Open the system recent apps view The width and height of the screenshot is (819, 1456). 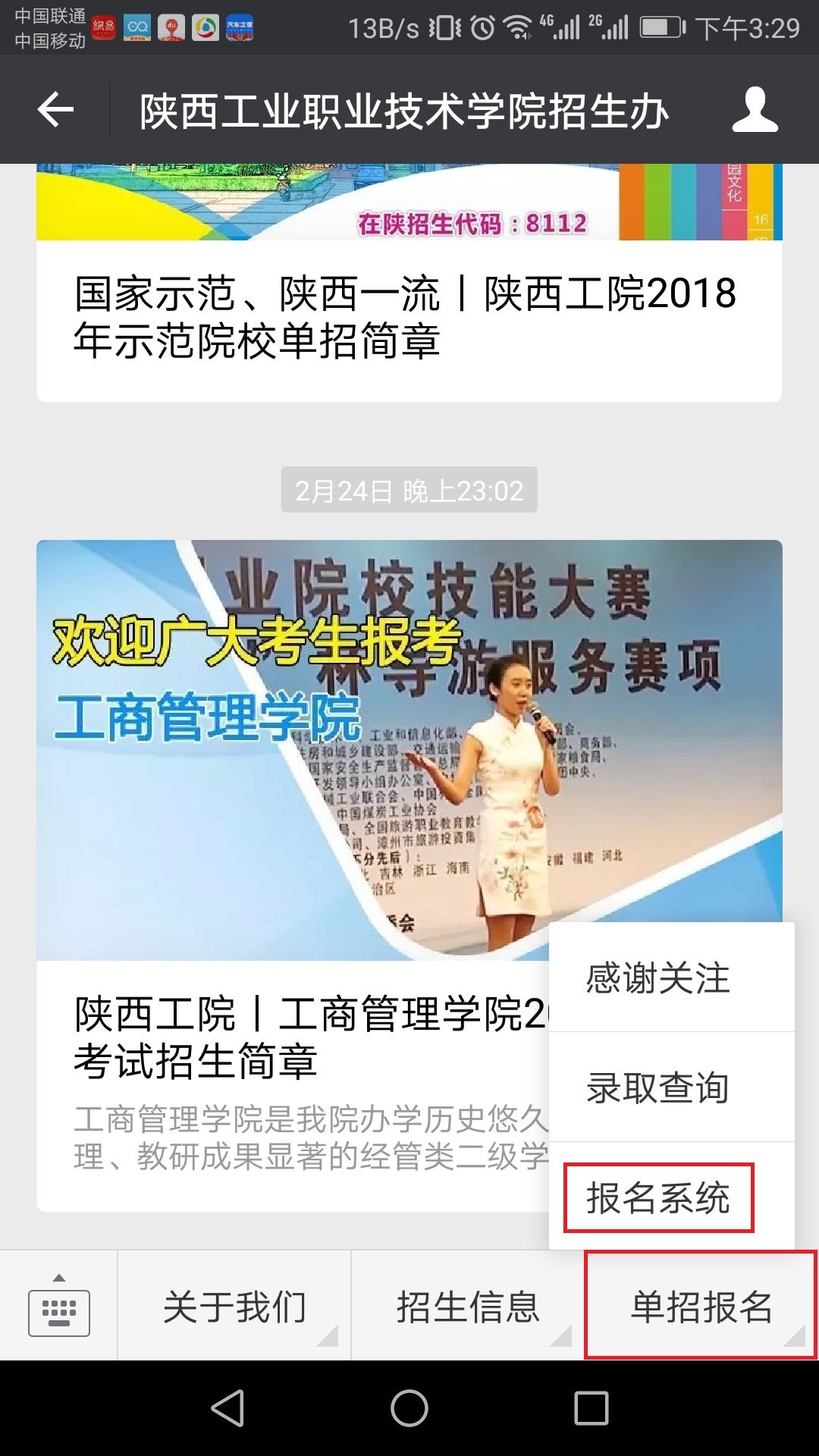click(591, 1408)
